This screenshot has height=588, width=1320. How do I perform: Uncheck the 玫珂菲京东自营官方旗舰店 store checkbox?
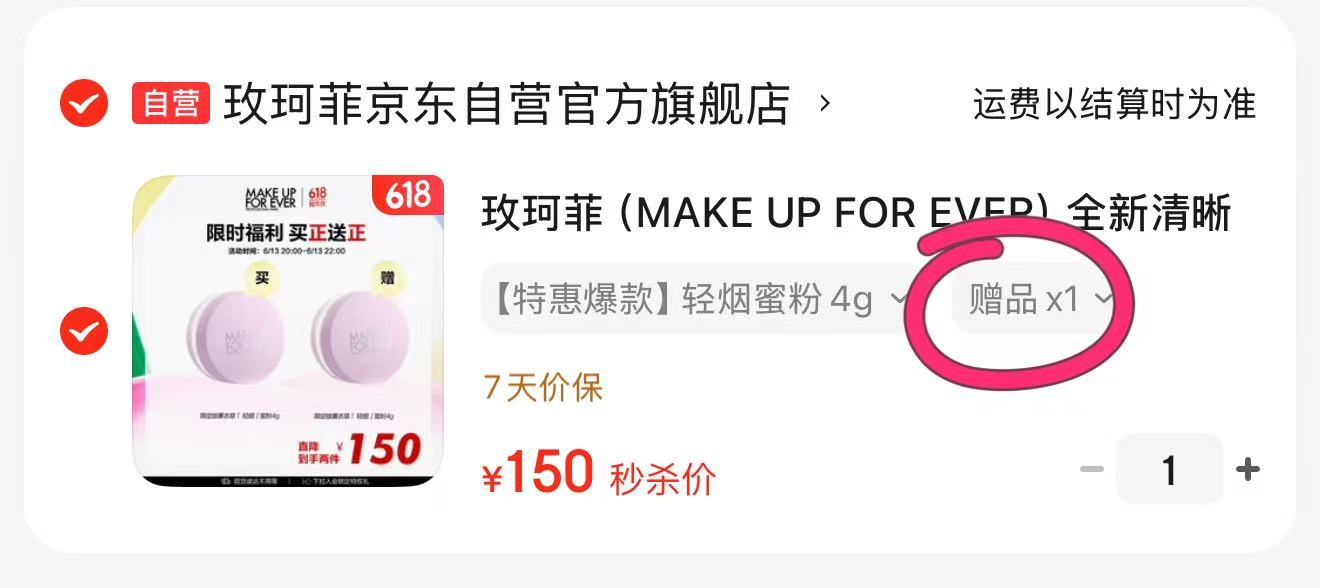(x=84, y=103)
